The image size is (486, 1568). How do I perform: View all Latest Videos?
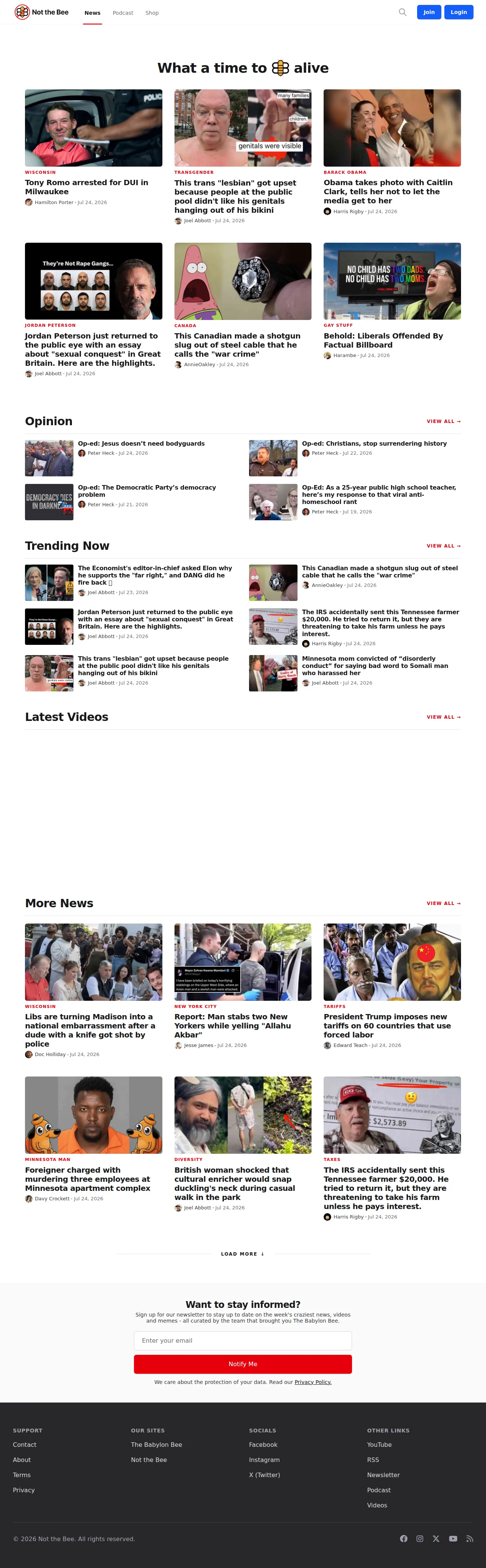444,717
